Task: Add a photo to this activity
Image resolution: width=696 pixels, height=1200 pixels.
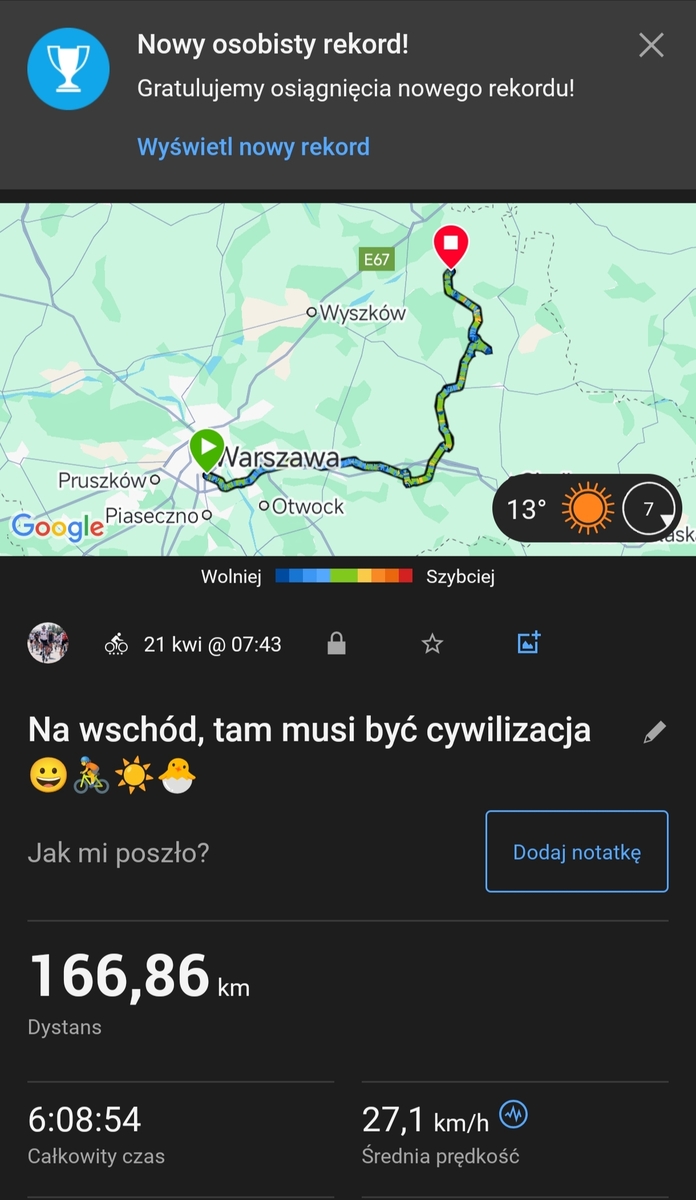Action: click(x=529, y=643)
